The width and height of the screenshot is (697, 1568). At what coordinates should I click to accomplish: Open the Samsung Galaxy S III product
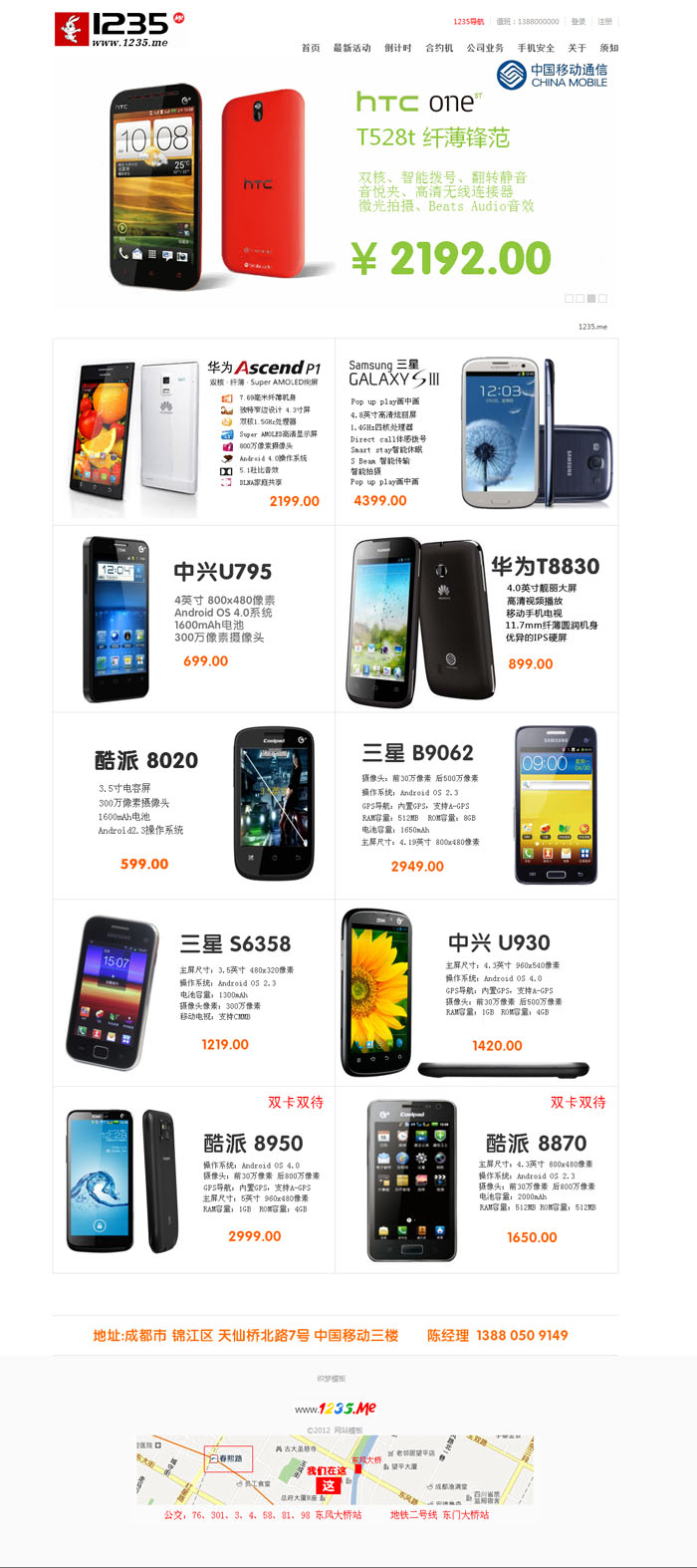pos(476,431)
